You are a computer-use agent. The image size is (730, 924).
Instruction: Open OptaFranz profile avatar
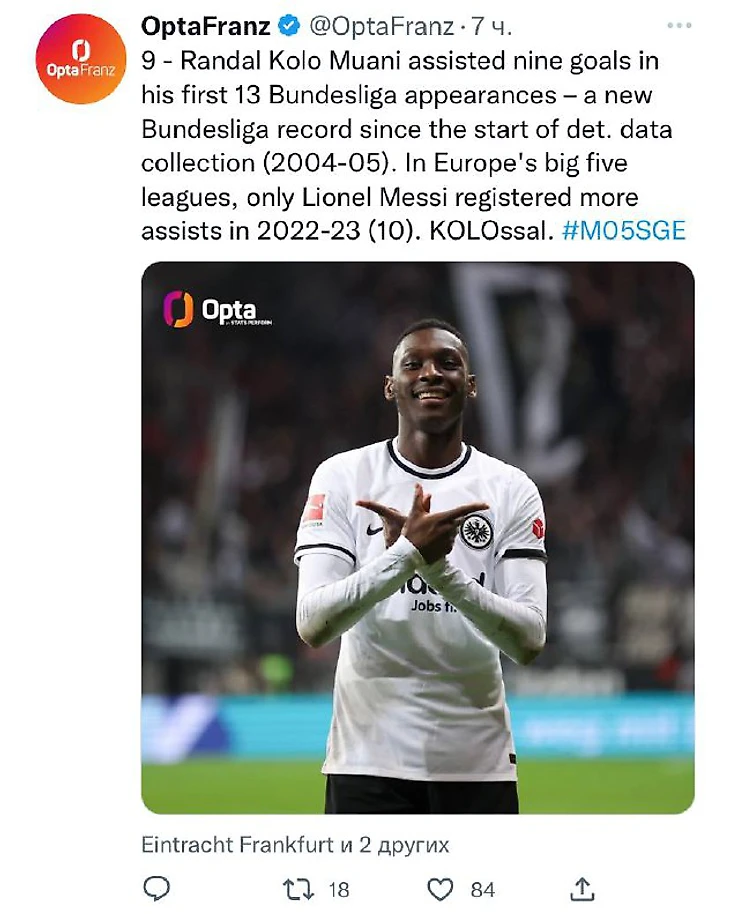(x=80, y=59)
